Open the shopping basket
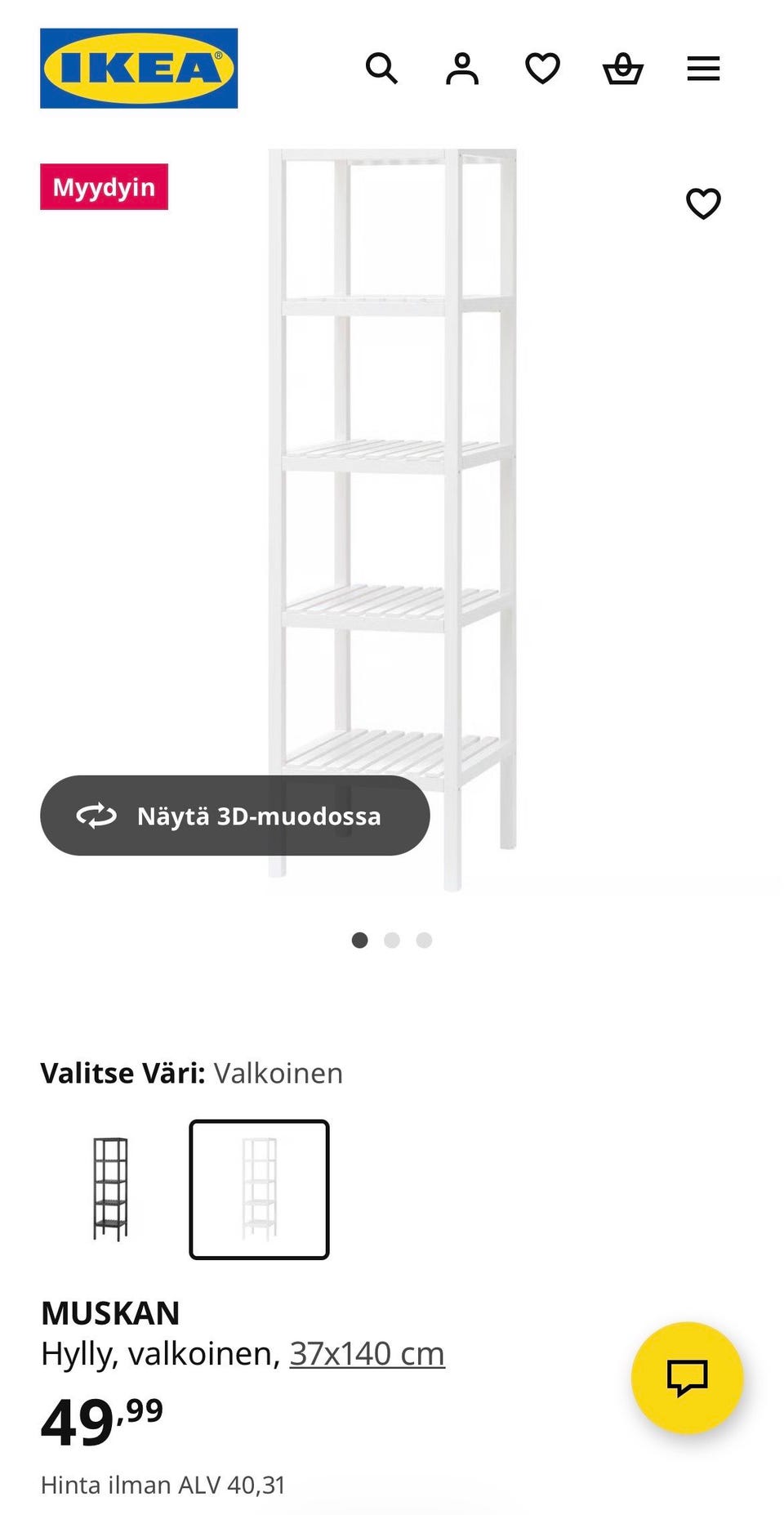This screenshot has height=1515, width=784. click(x=623, y=69)
